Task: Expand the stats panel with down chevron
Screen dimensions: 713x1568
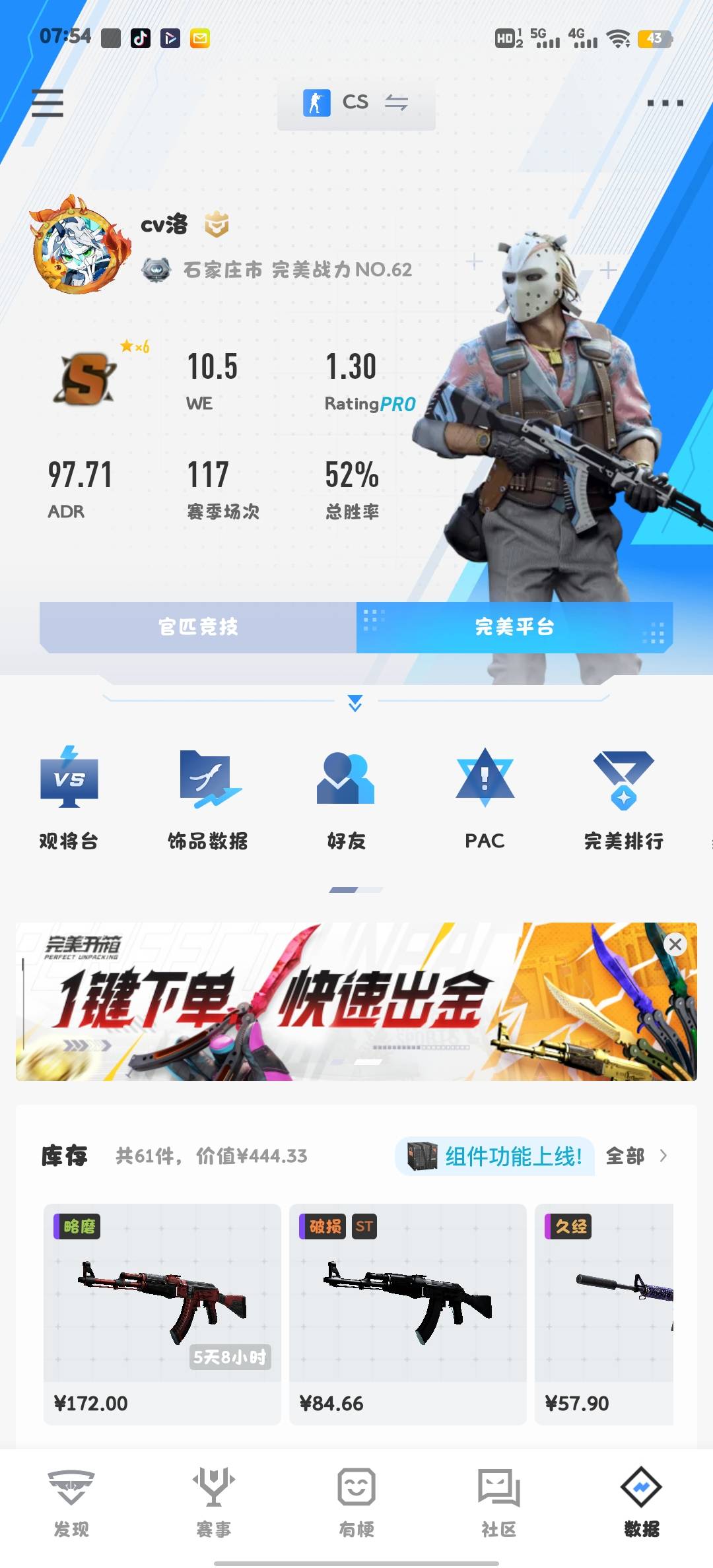Action: click(x=355, y=703)
